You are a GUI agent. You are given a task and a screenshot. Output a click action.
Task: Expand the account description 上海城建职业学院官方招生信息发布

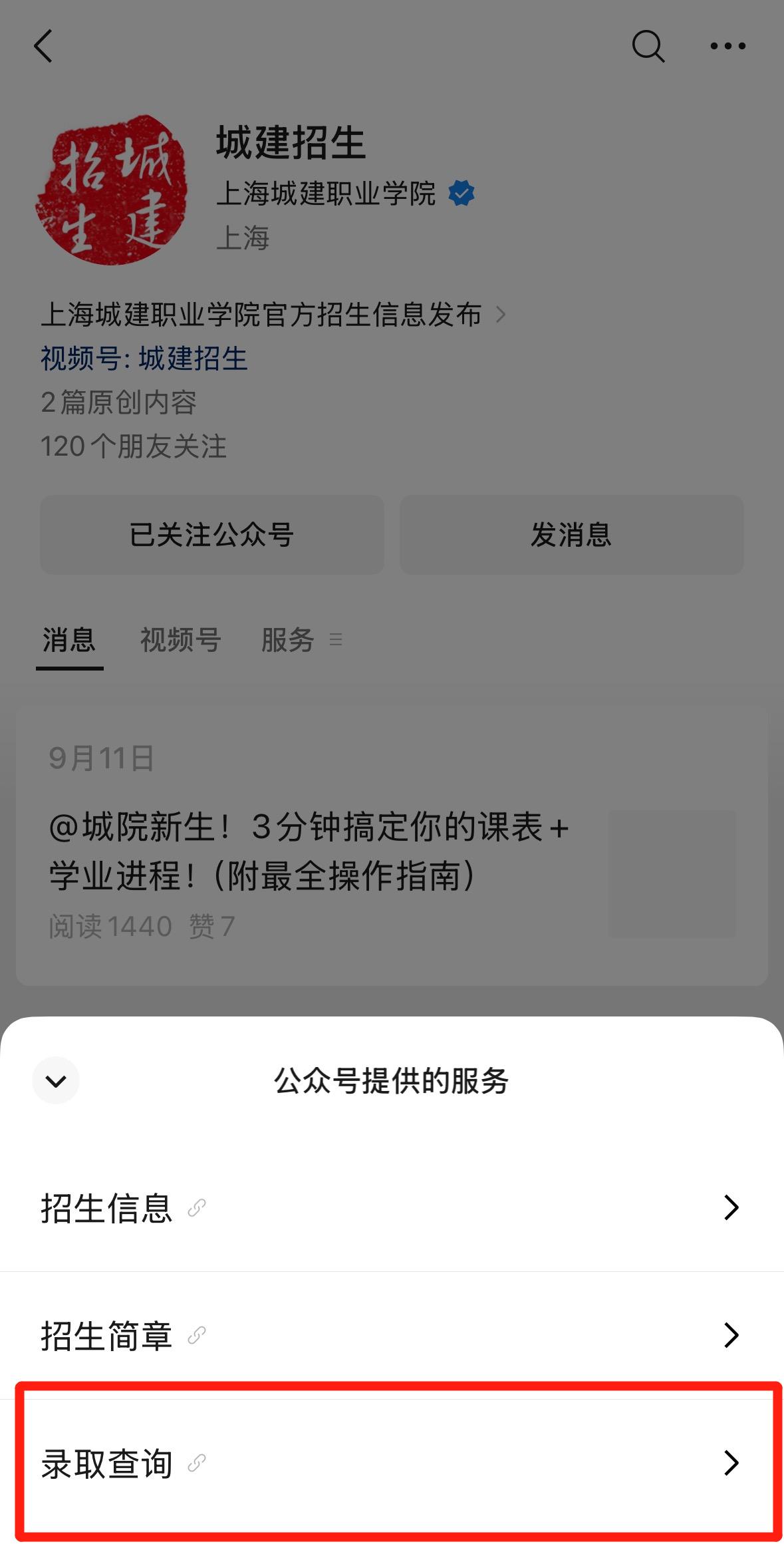[273, 315]
